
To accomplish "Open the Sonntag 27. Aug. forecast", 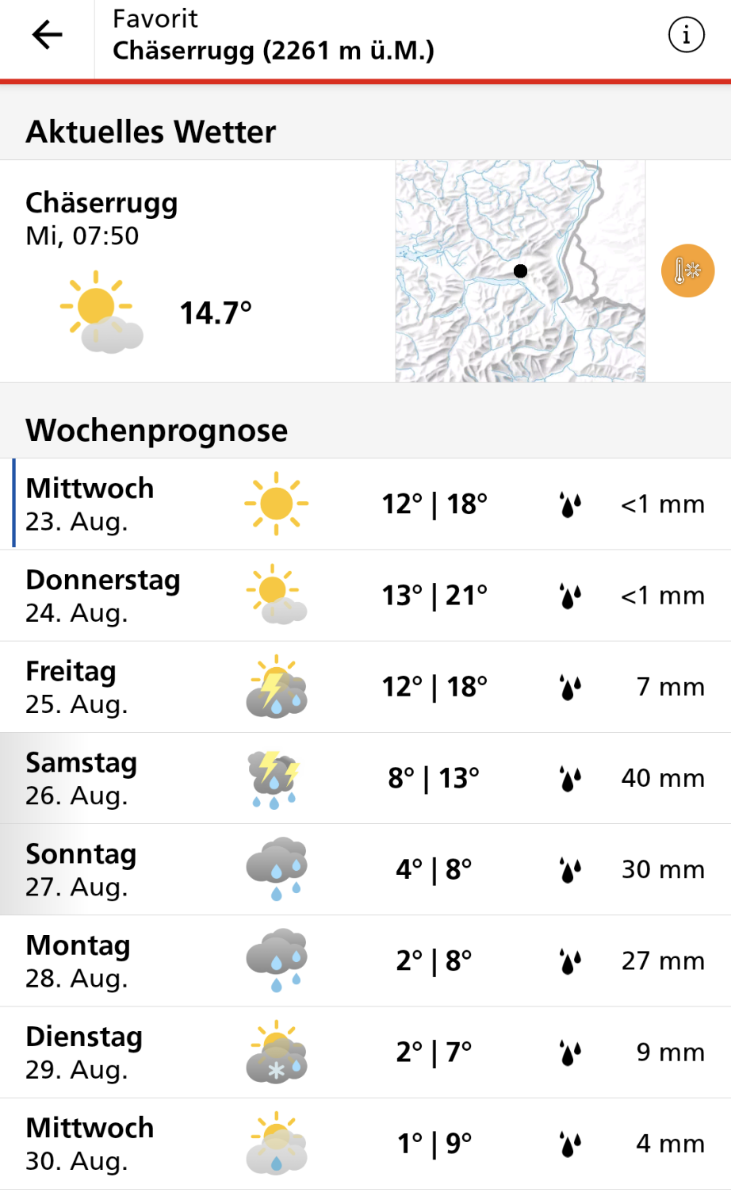I will (x=365, y=870).
